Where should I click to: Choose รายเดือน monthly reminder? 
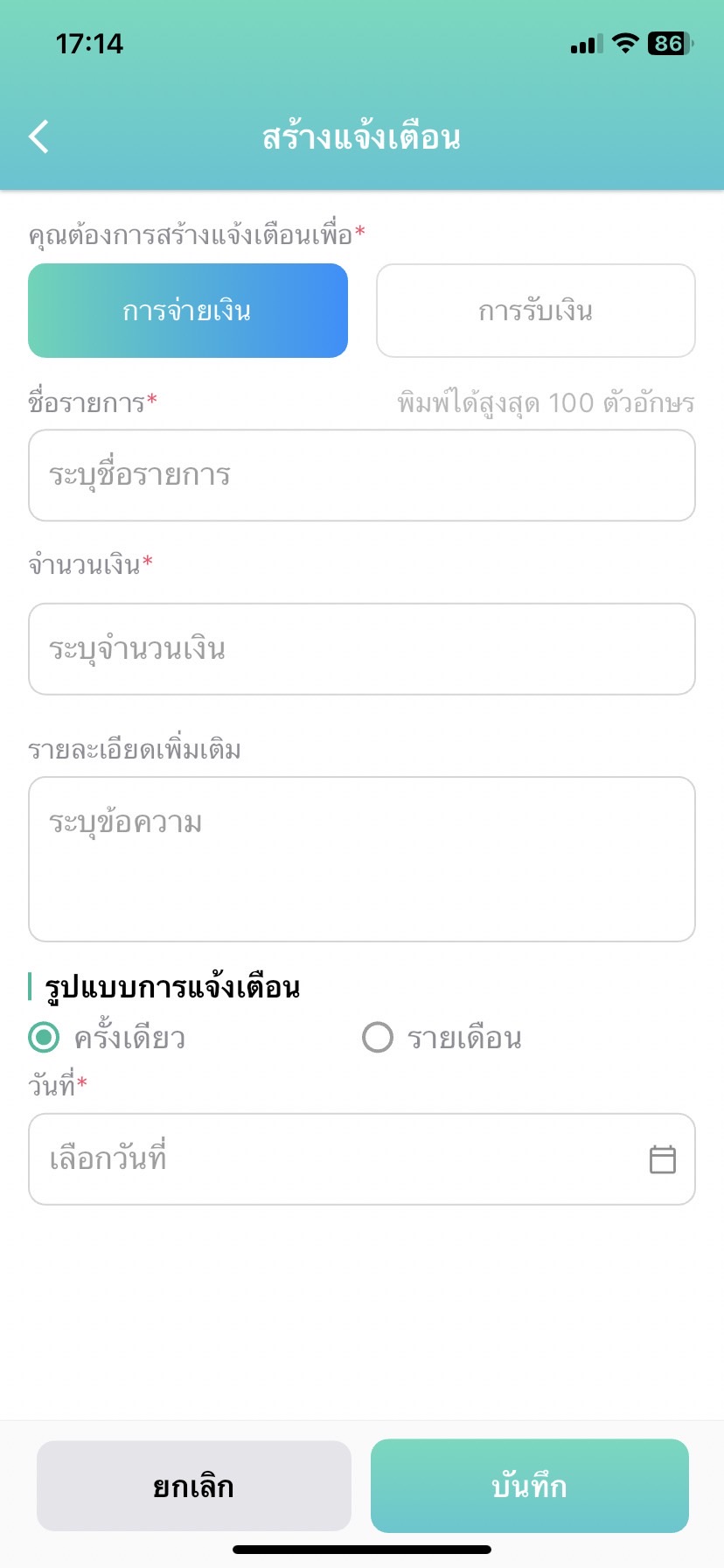click(378, 1038)
